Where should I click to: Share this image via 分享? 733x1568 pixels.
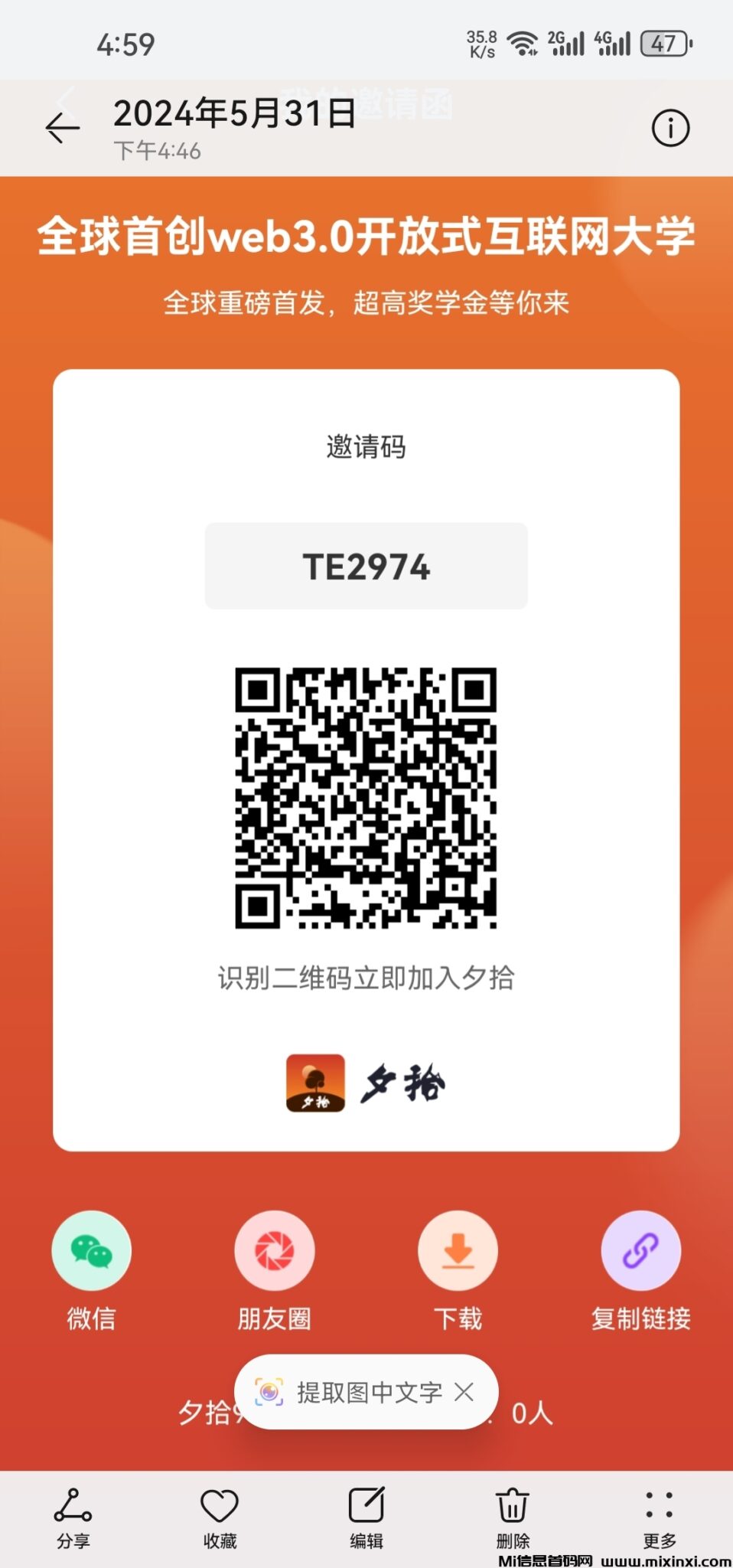click(x=73, y=1517)
